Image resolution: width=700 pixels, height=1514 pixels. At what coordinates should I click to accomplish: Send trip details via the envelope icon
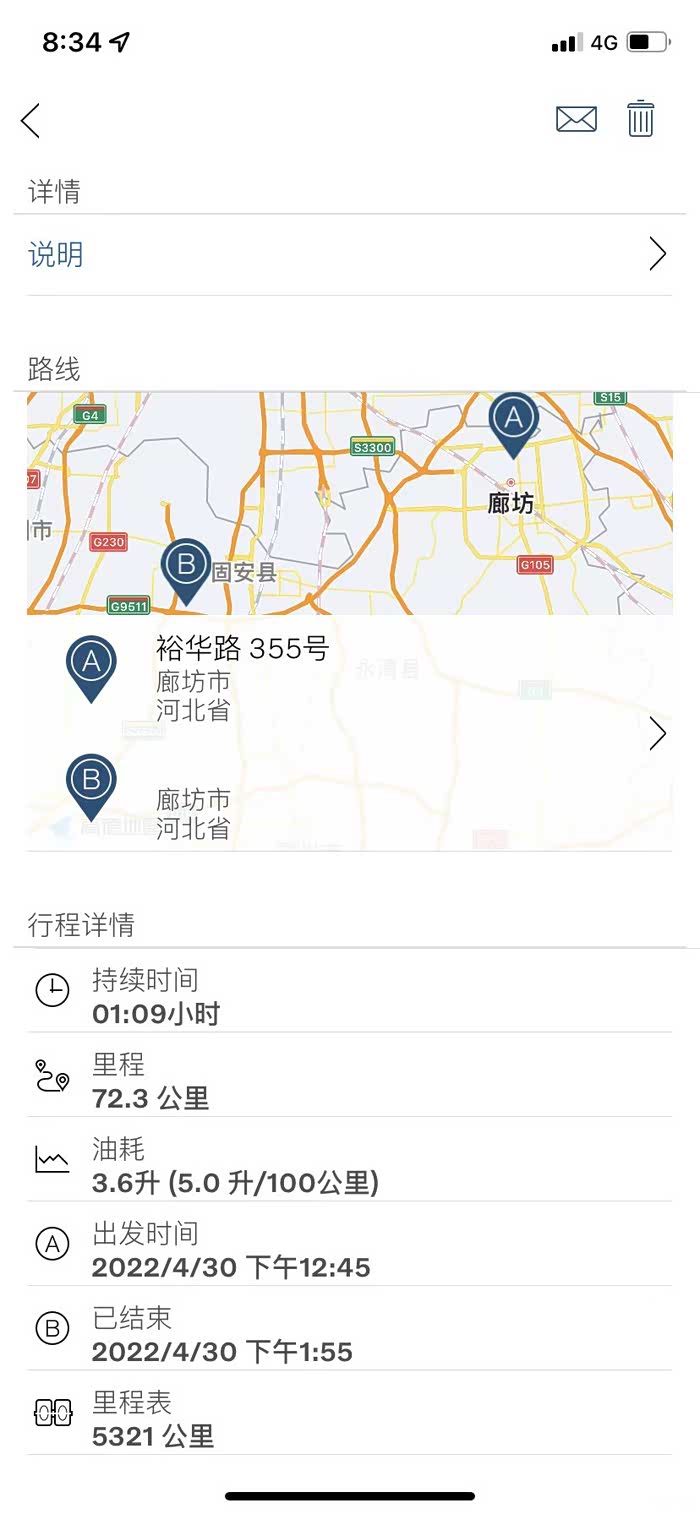tap(576, 120)
